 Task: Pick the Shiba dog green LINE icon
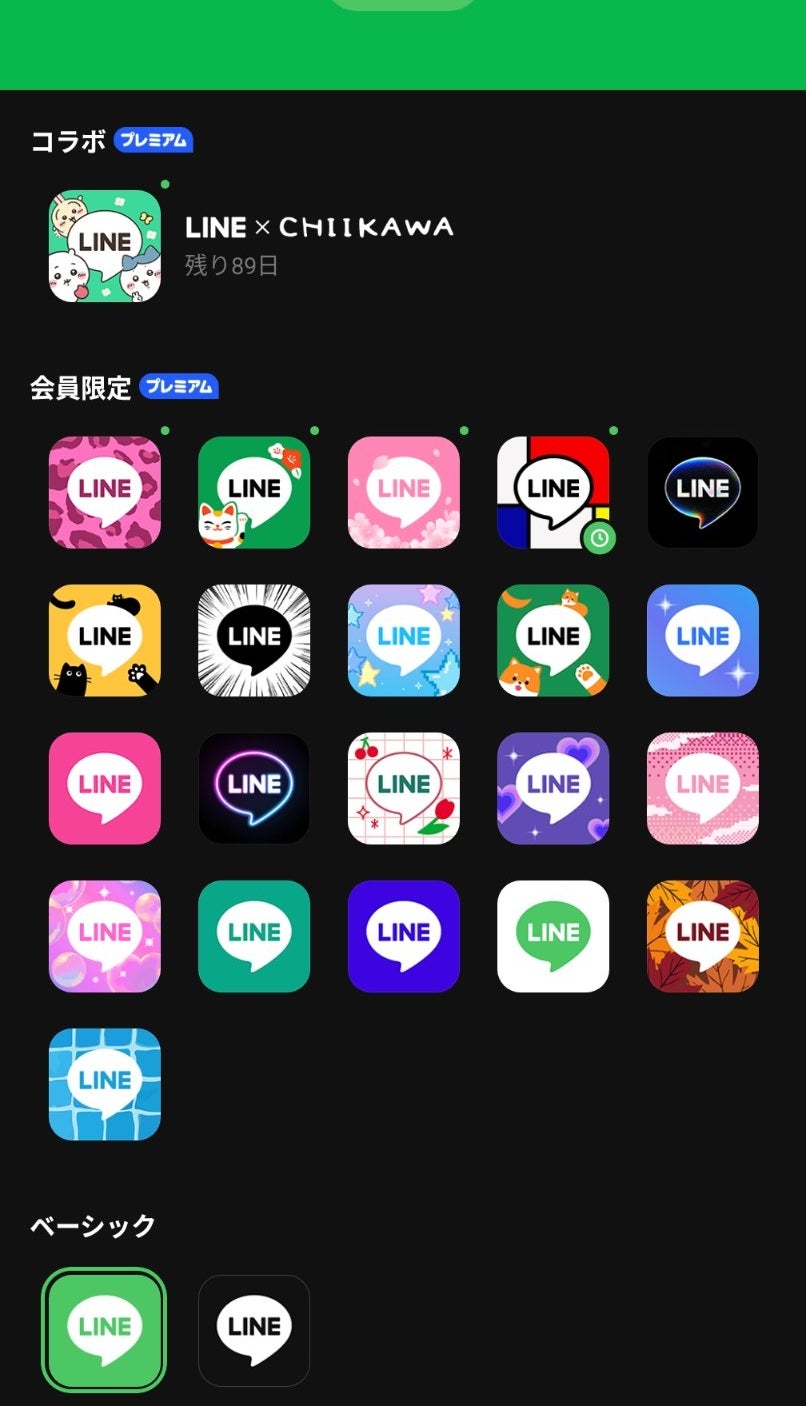coord(553,640)
